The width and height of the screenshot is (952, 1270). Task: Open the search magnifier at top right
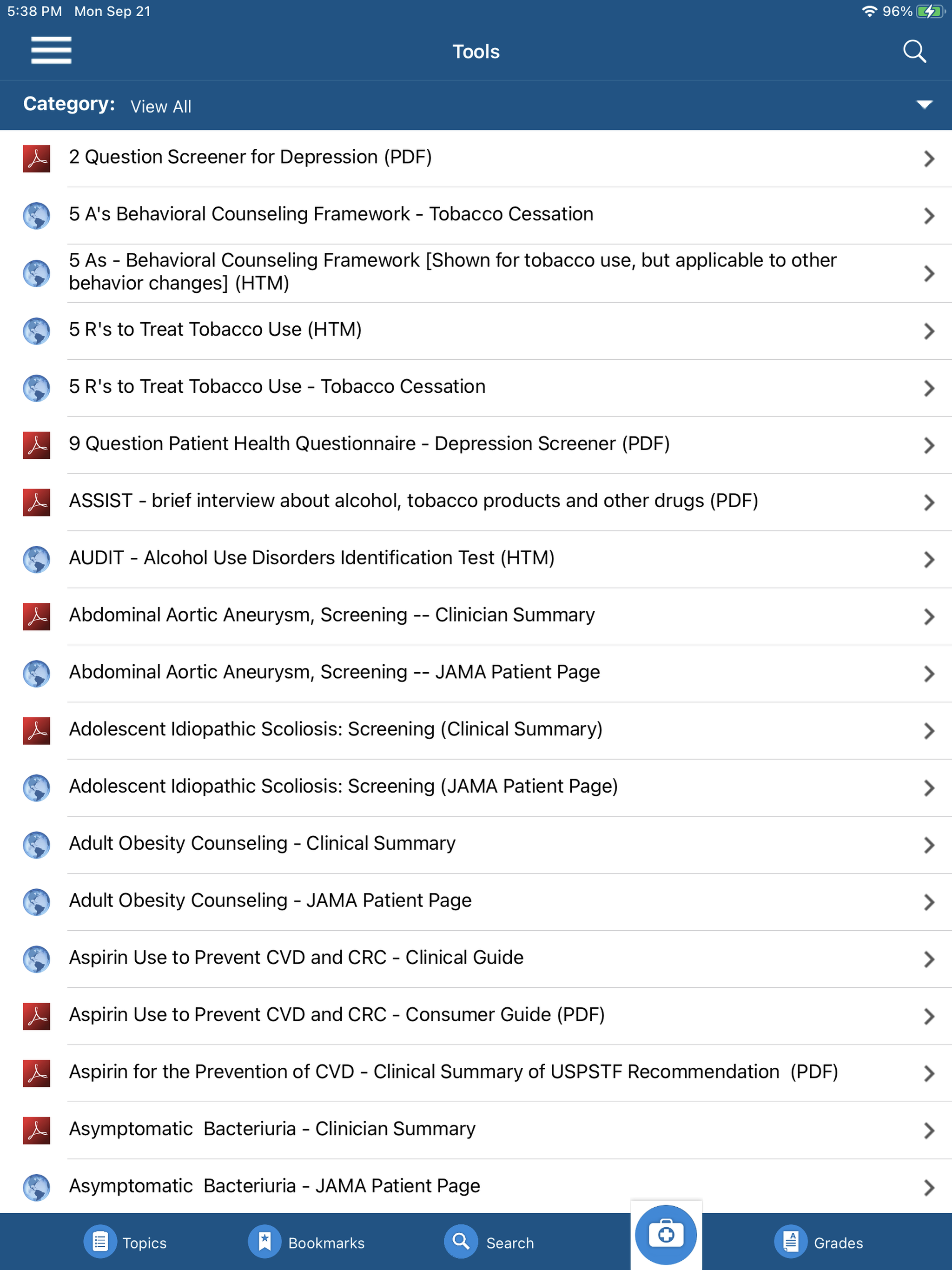(914, 51)
